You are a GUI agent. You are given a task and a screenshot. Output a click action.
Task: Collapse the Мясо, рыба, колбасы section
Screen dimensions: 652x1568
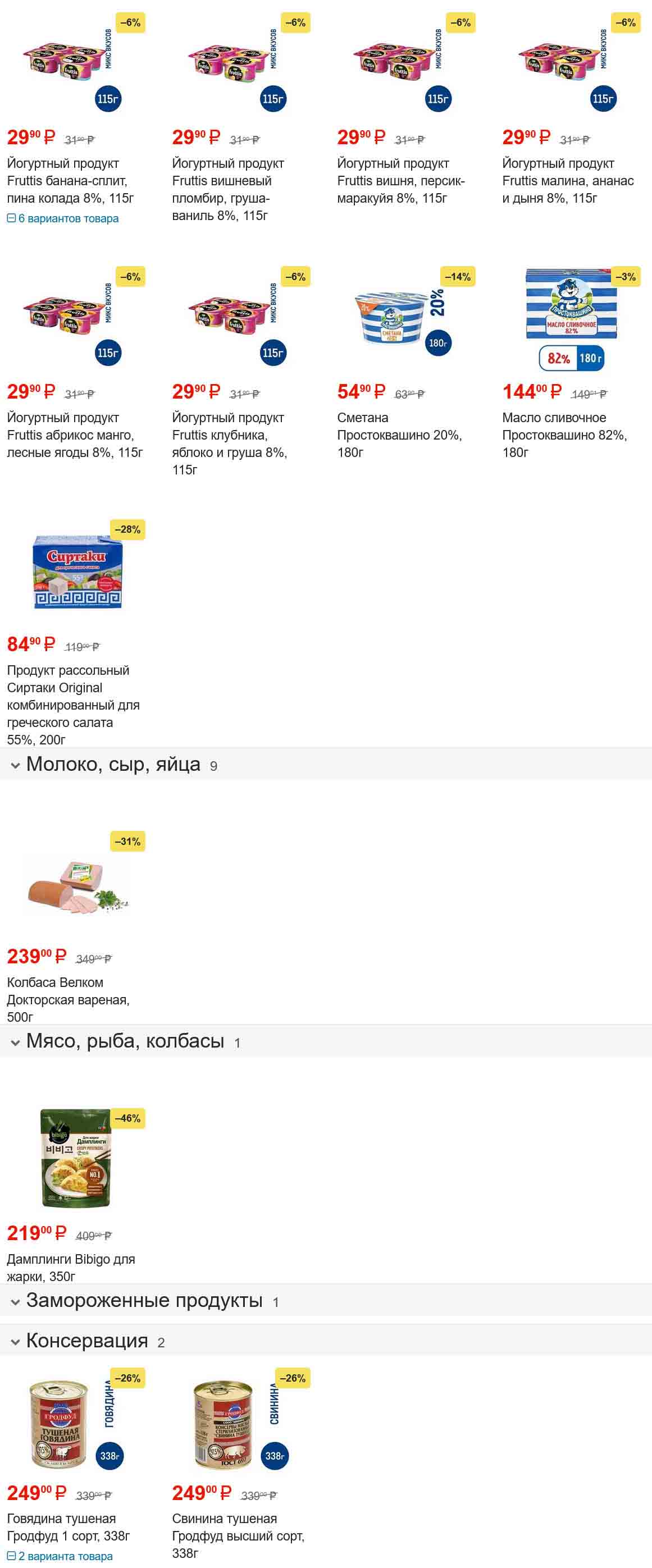pyautogui.click(x=125, y=1041)
